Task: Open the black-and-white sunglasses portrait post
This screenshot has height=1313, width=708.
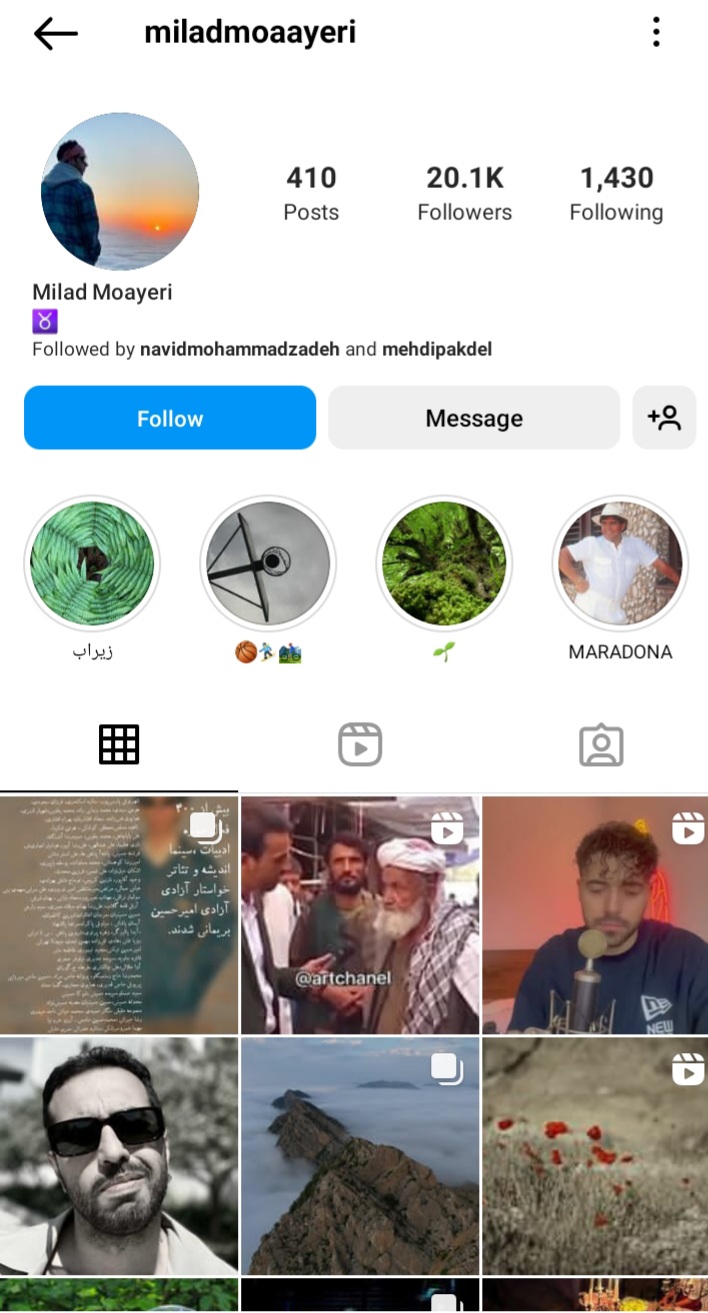Action: 119,1155
